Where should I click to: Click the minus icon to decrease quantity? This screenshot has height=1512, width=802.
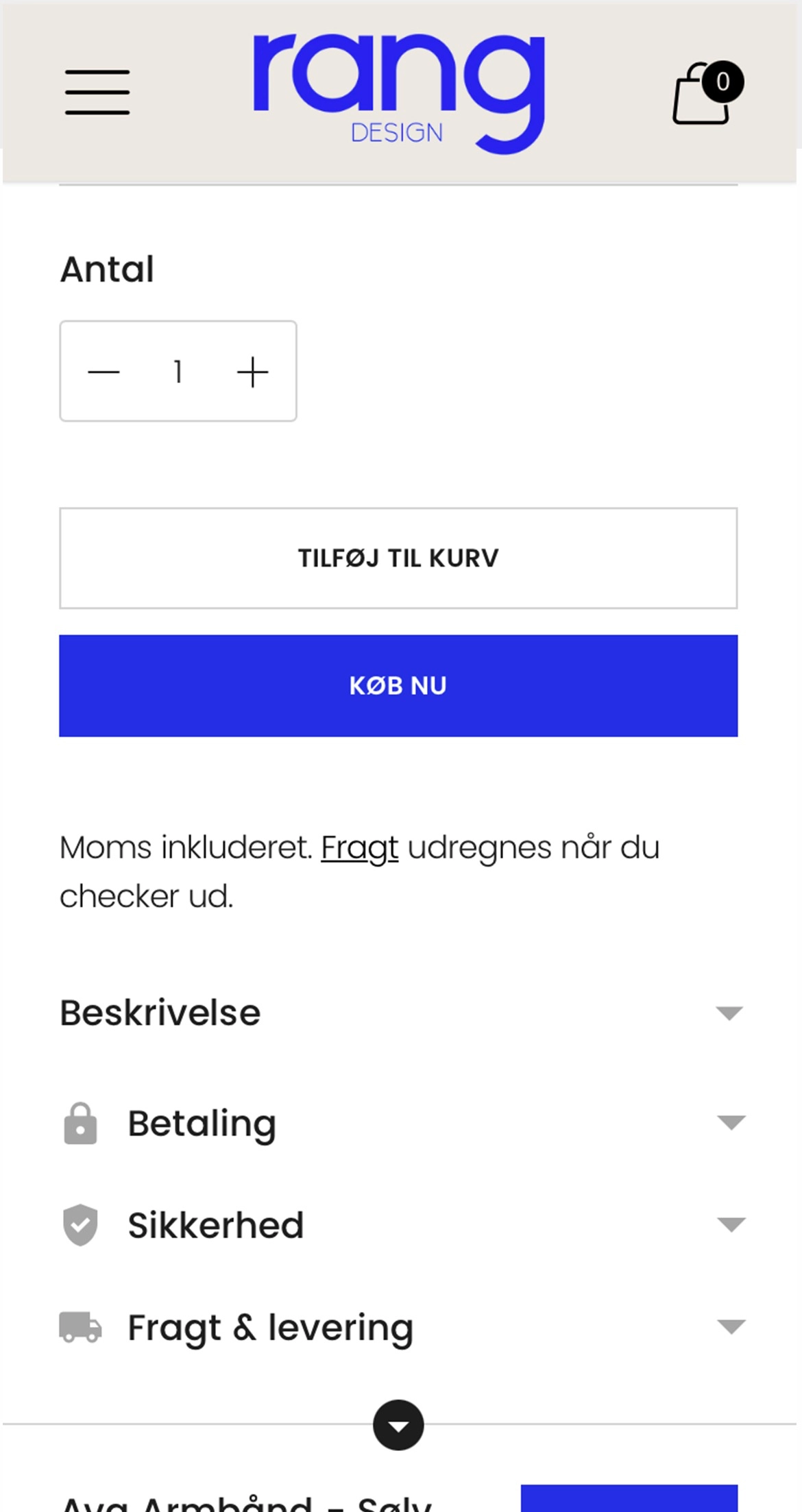[x=104, y=371]
